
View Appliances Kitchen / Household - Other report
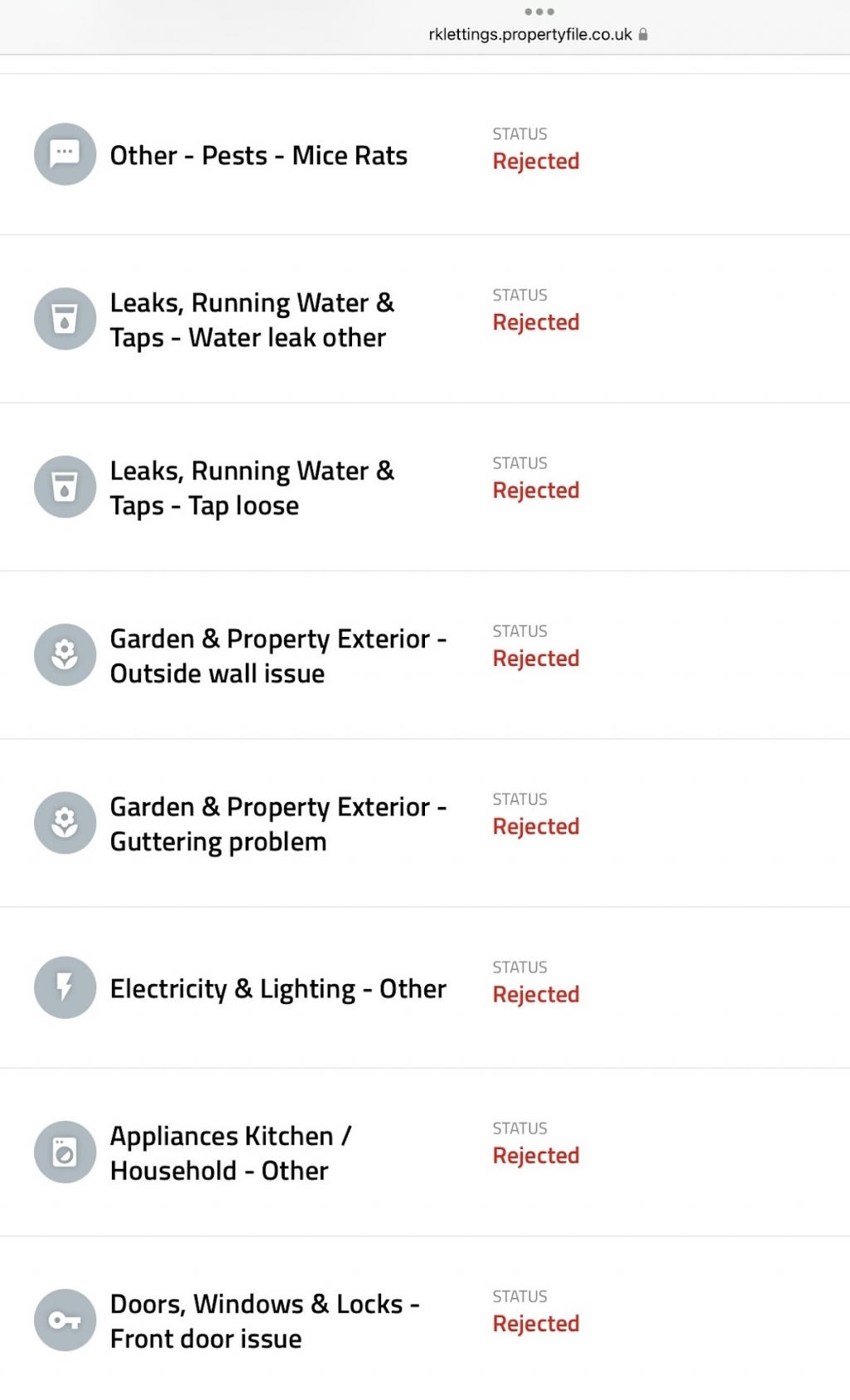point(231,1153)
